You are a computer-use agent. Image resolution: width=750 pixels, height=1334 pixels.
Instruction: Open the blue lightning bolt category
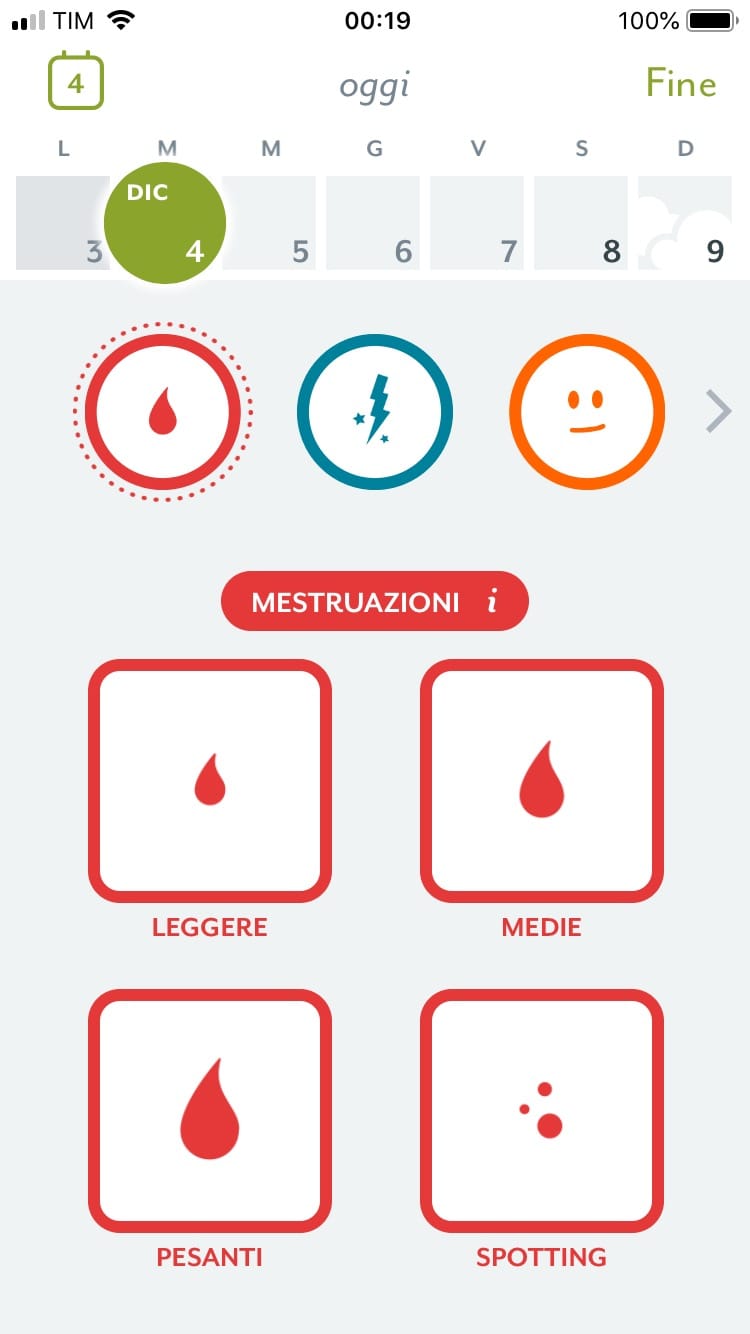point(375,411)
